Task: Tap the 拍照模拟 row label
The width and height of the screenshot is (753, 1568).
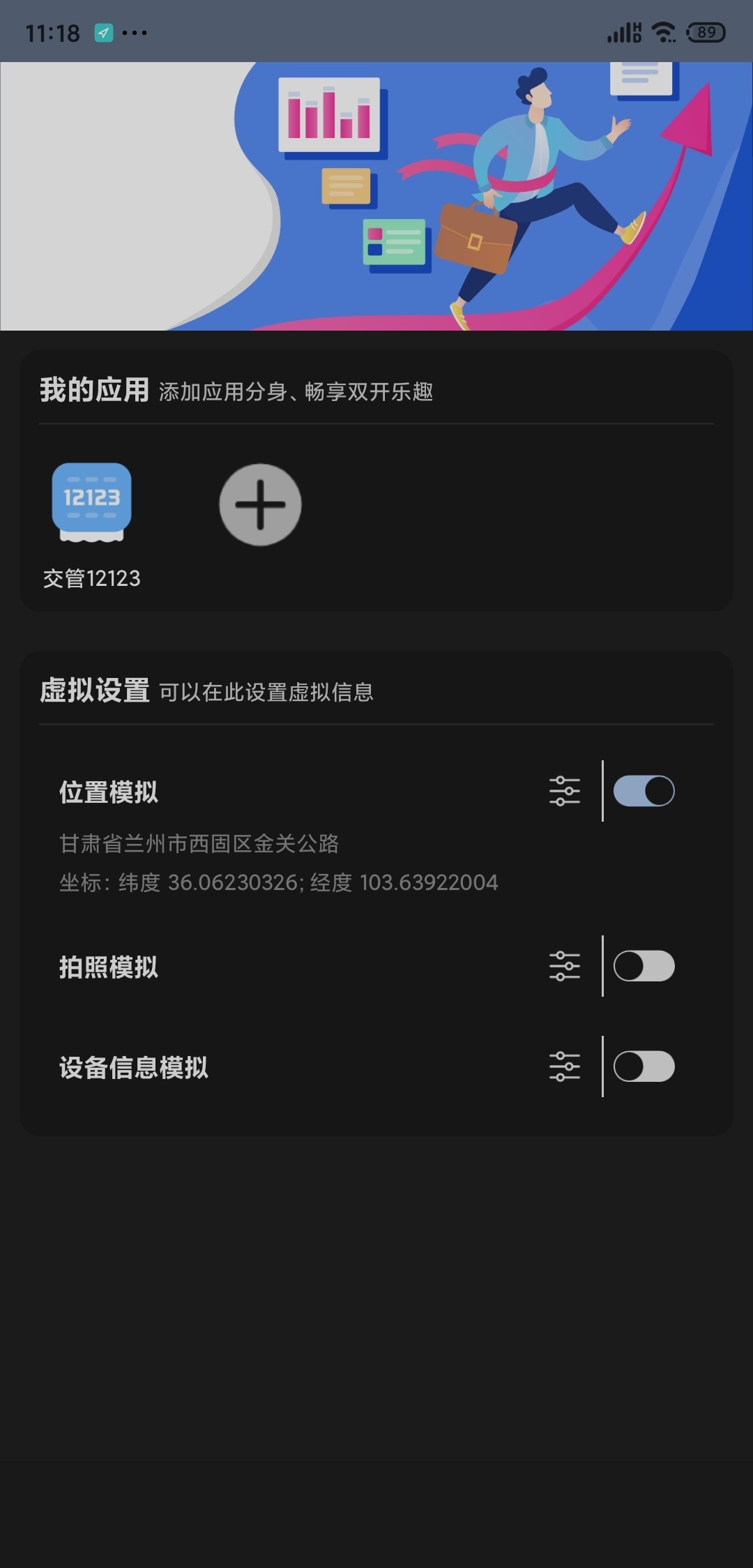Action: pos(109,967)
